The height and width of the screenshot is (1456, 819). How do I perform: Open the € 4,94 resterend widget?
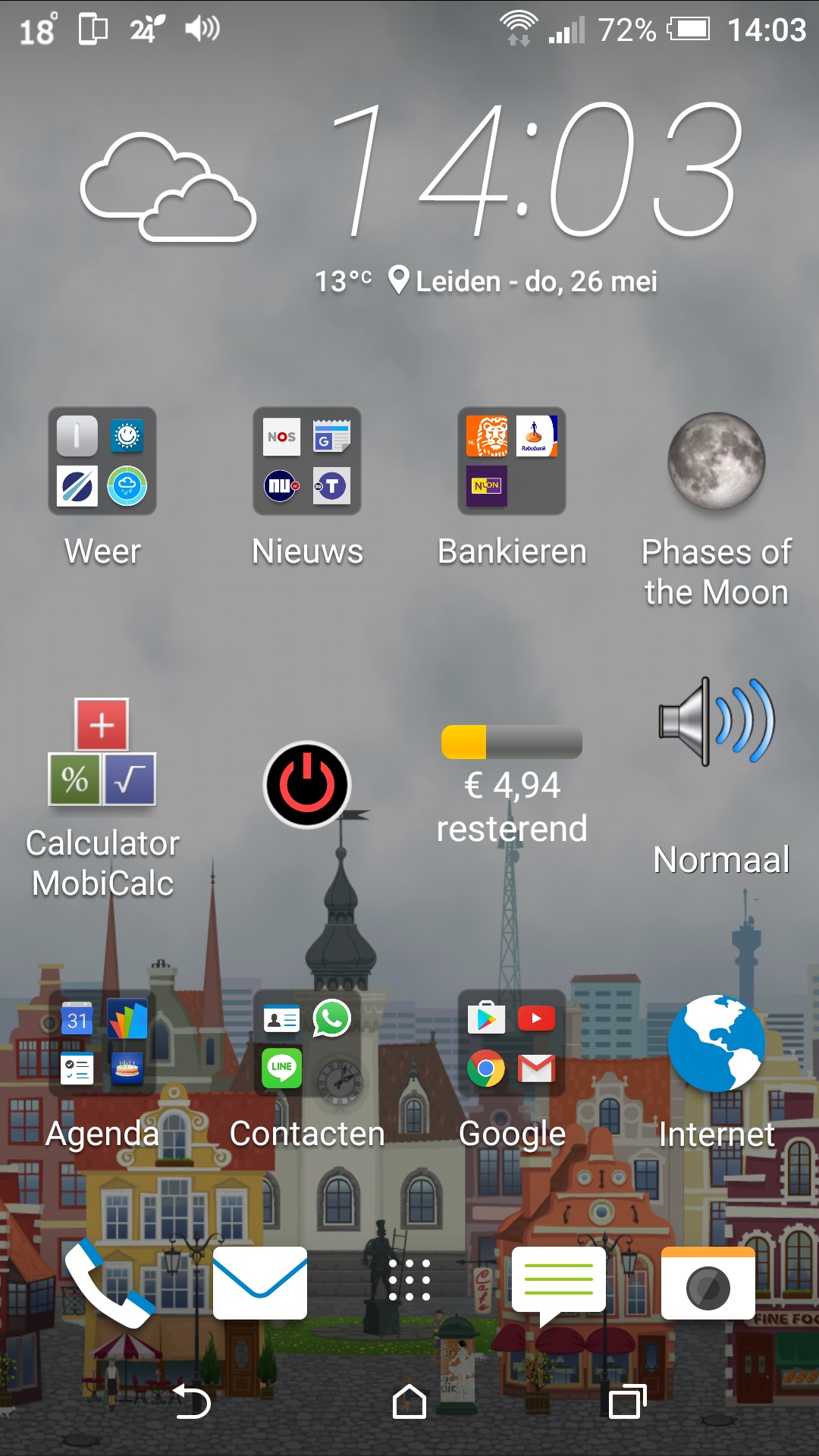click(x=512, y=785)
